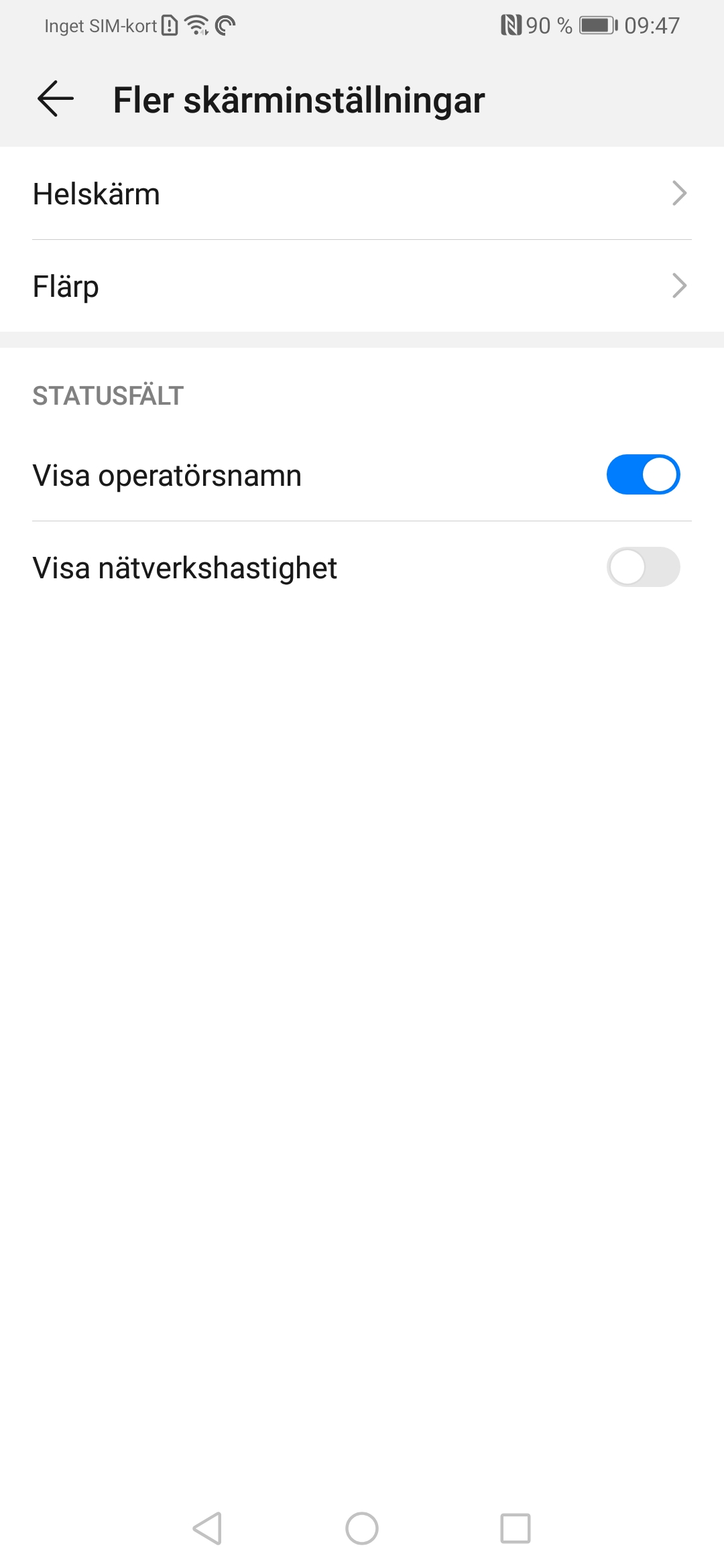Open Helskärm settings
Screen dimensions: 724x1568
[362, 194]
